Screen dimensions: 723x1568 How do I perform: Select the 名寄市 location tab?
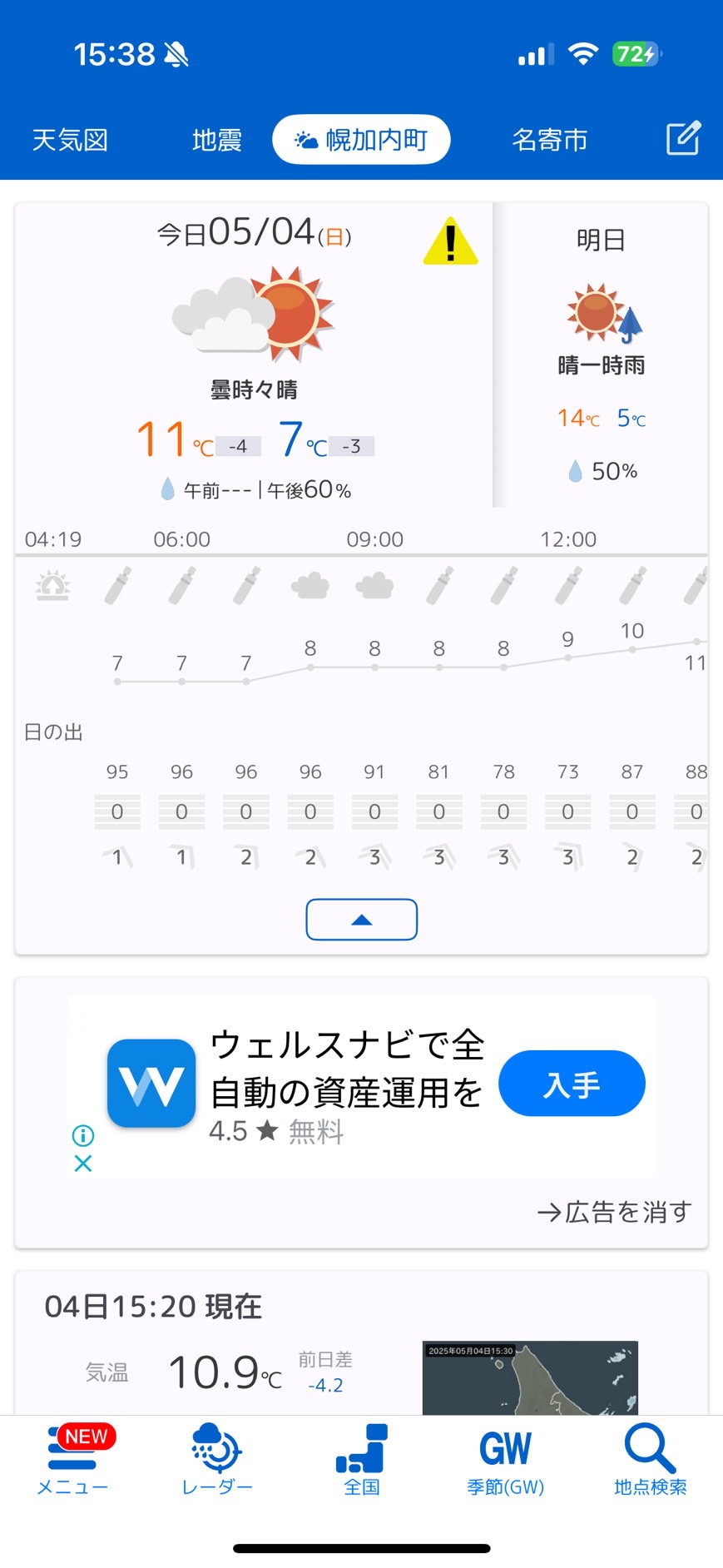(549, 140)
